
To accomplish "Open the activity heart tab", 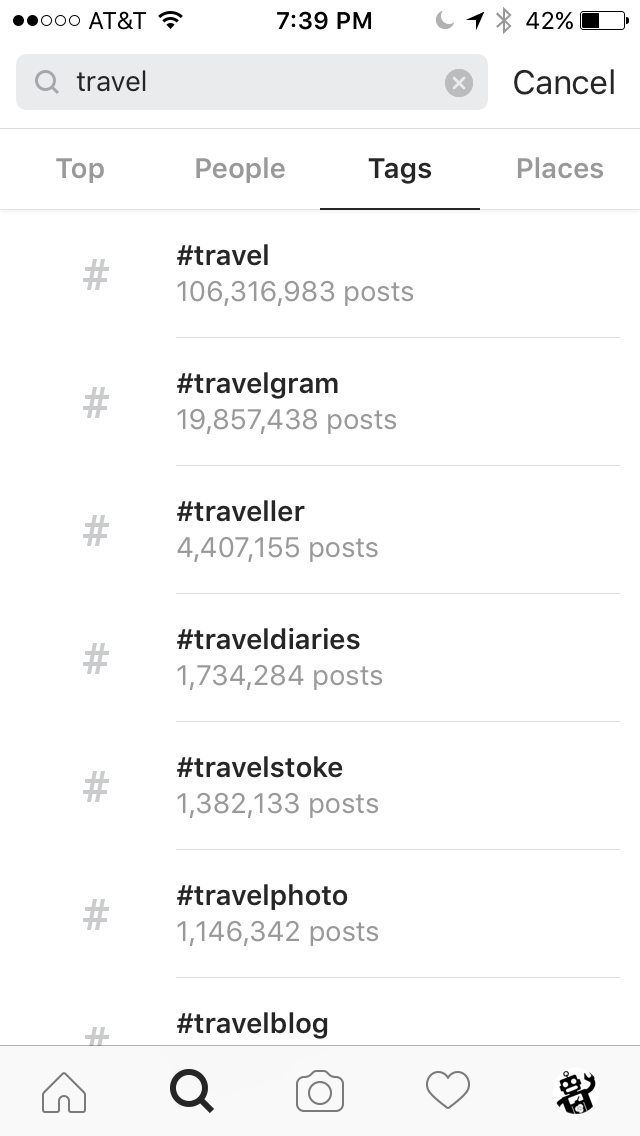I will 448,1091.
